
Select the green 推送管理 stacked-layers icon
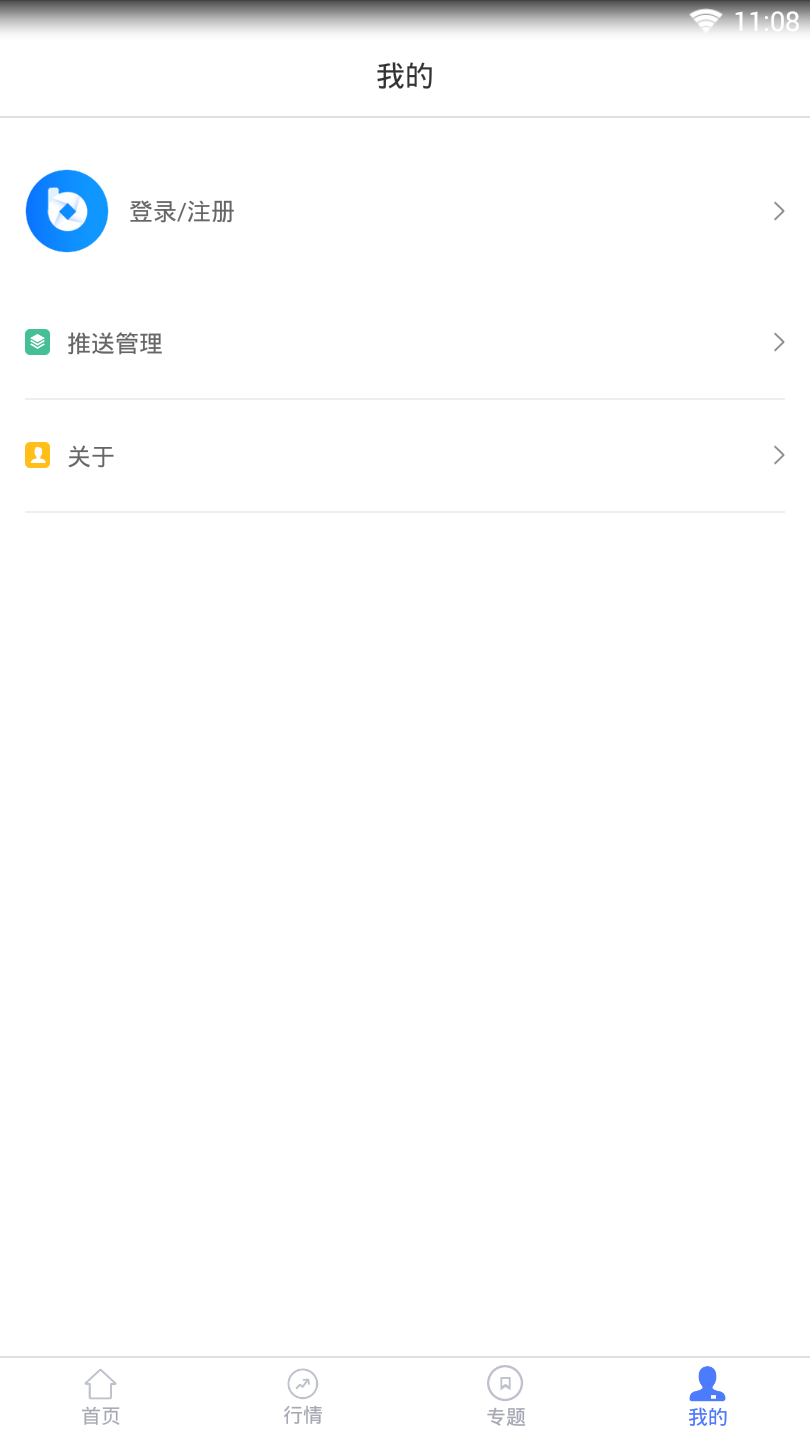point(37,342)
